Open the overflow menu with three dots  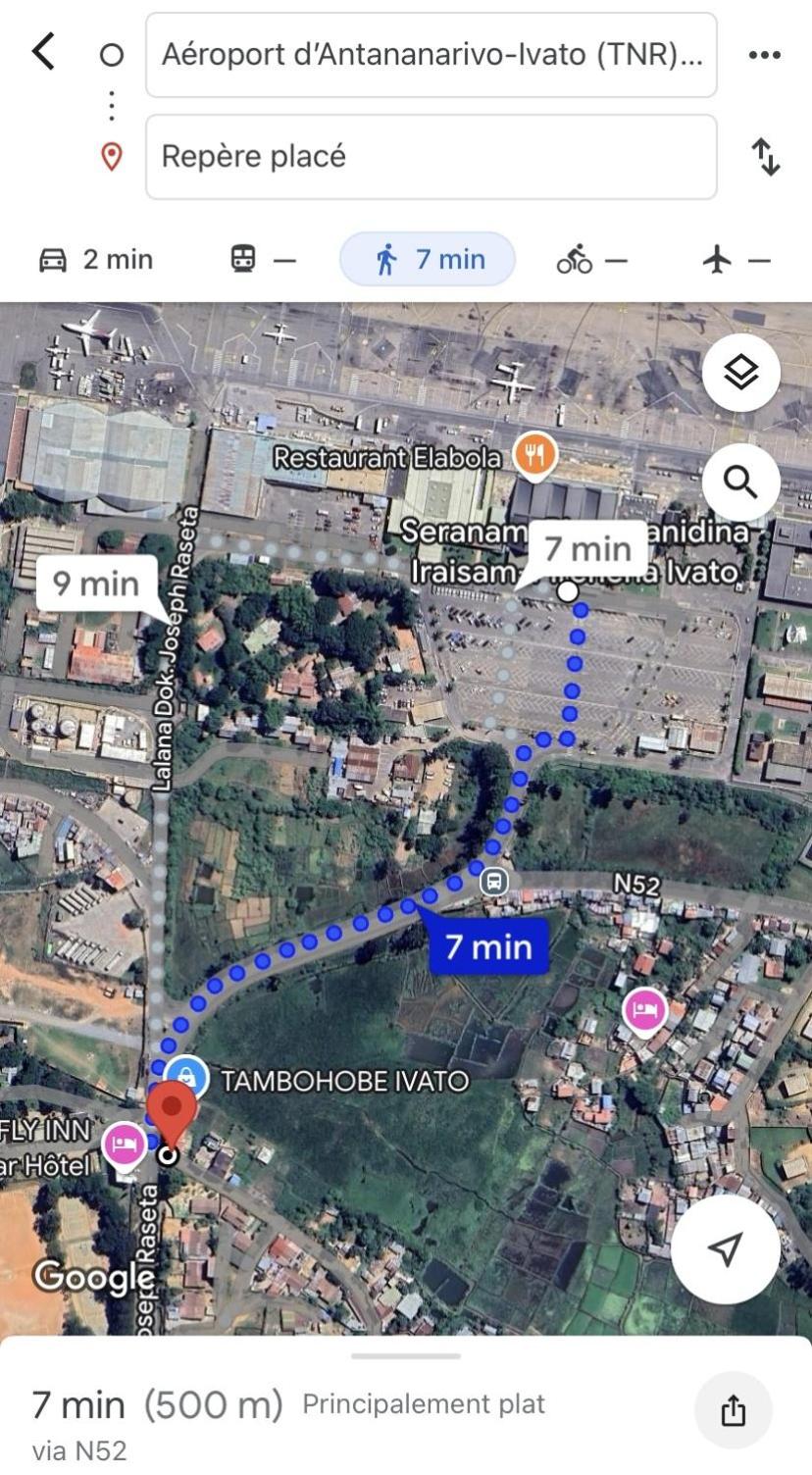(x=764, y=55)
